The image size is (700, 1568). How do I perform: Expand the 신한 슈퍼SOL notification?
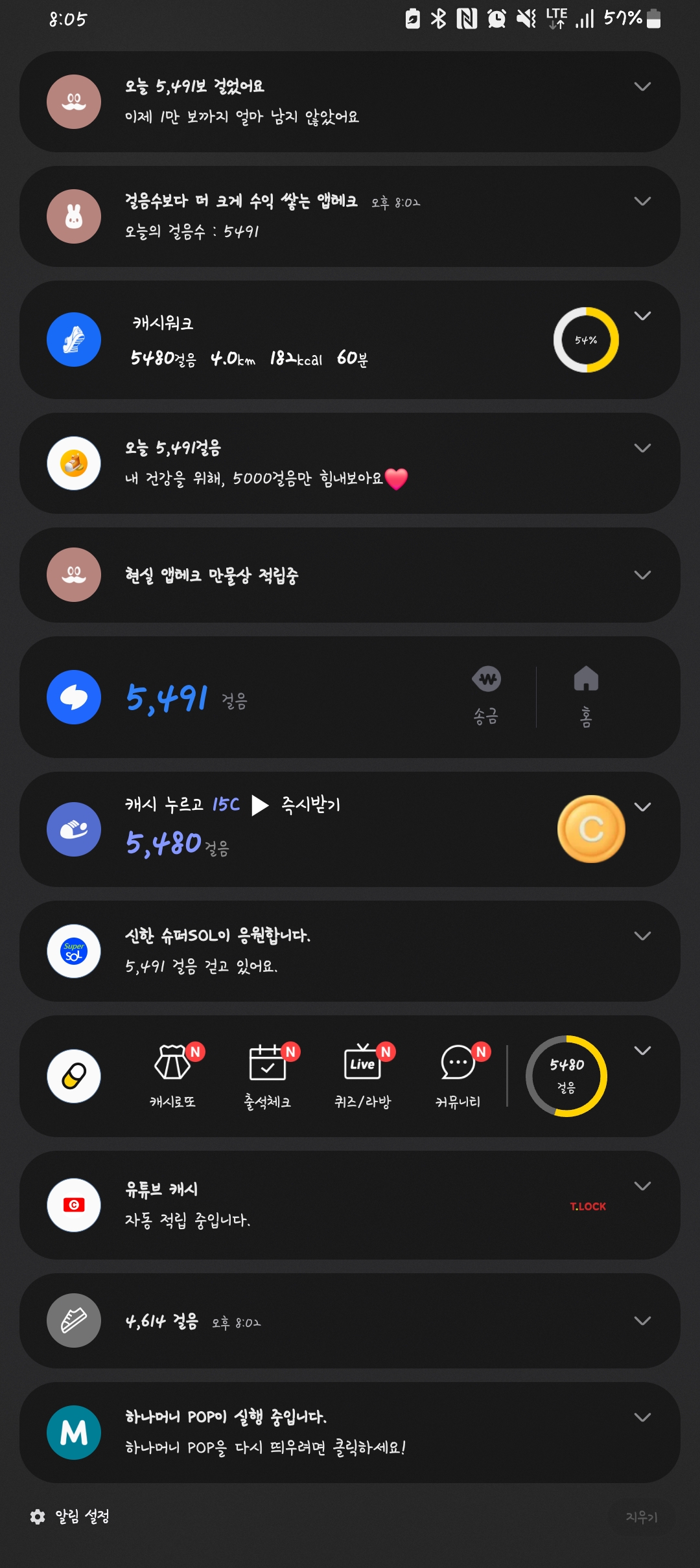tap(642, 936)
